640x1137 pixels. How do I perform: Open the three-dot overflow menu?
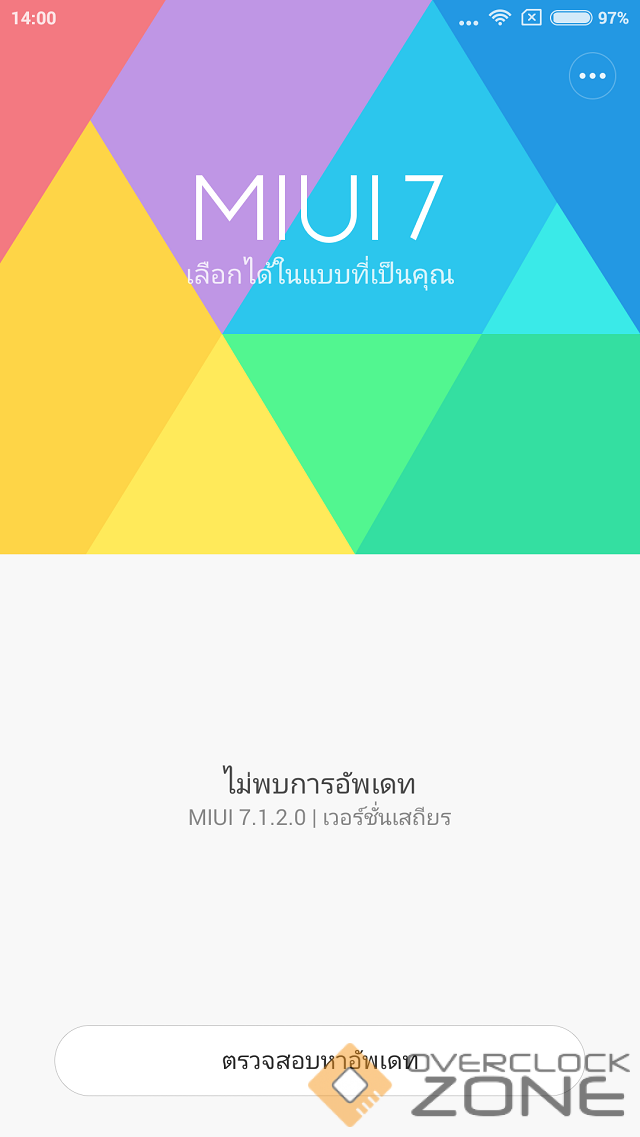click(592, 76)
